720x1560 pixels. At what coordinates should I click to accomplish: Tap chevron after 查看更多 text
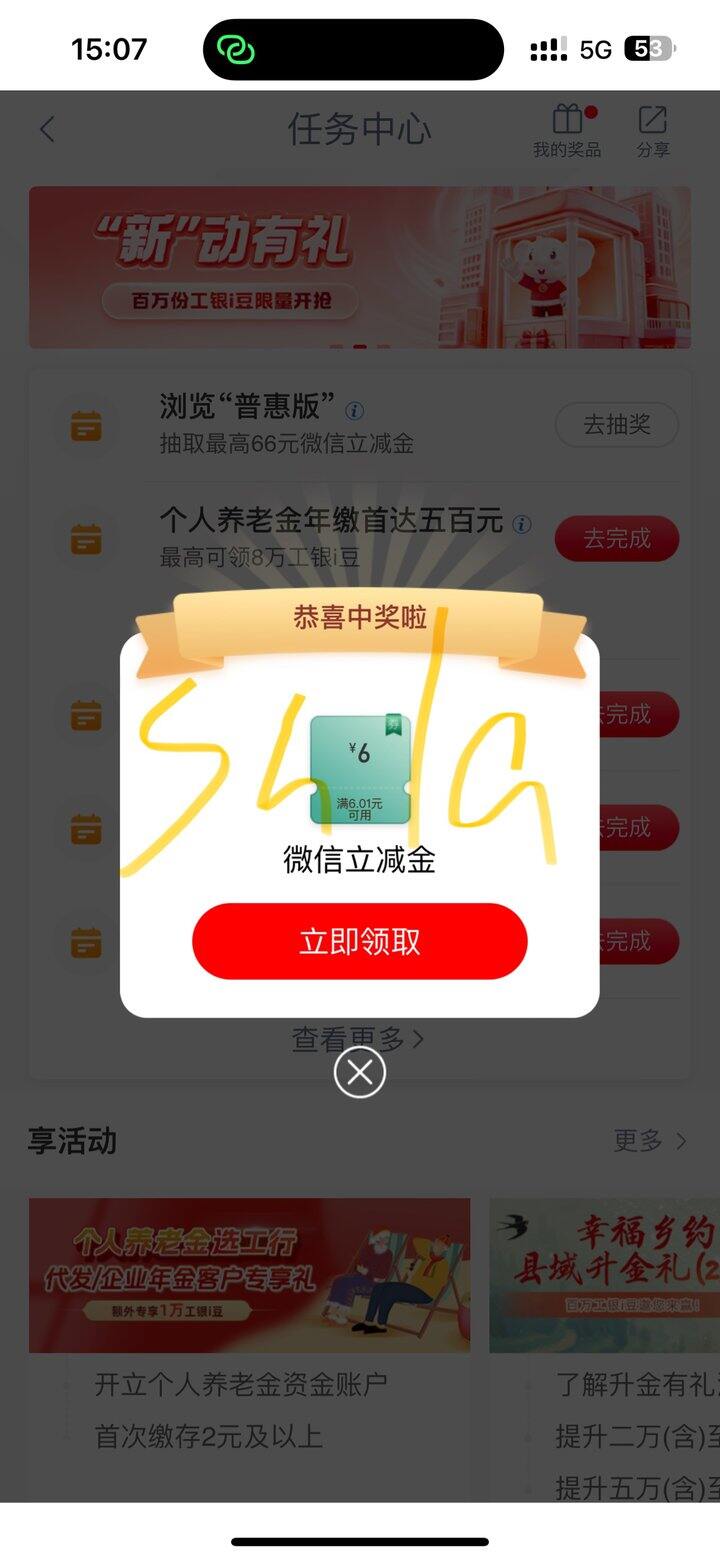419,1040
